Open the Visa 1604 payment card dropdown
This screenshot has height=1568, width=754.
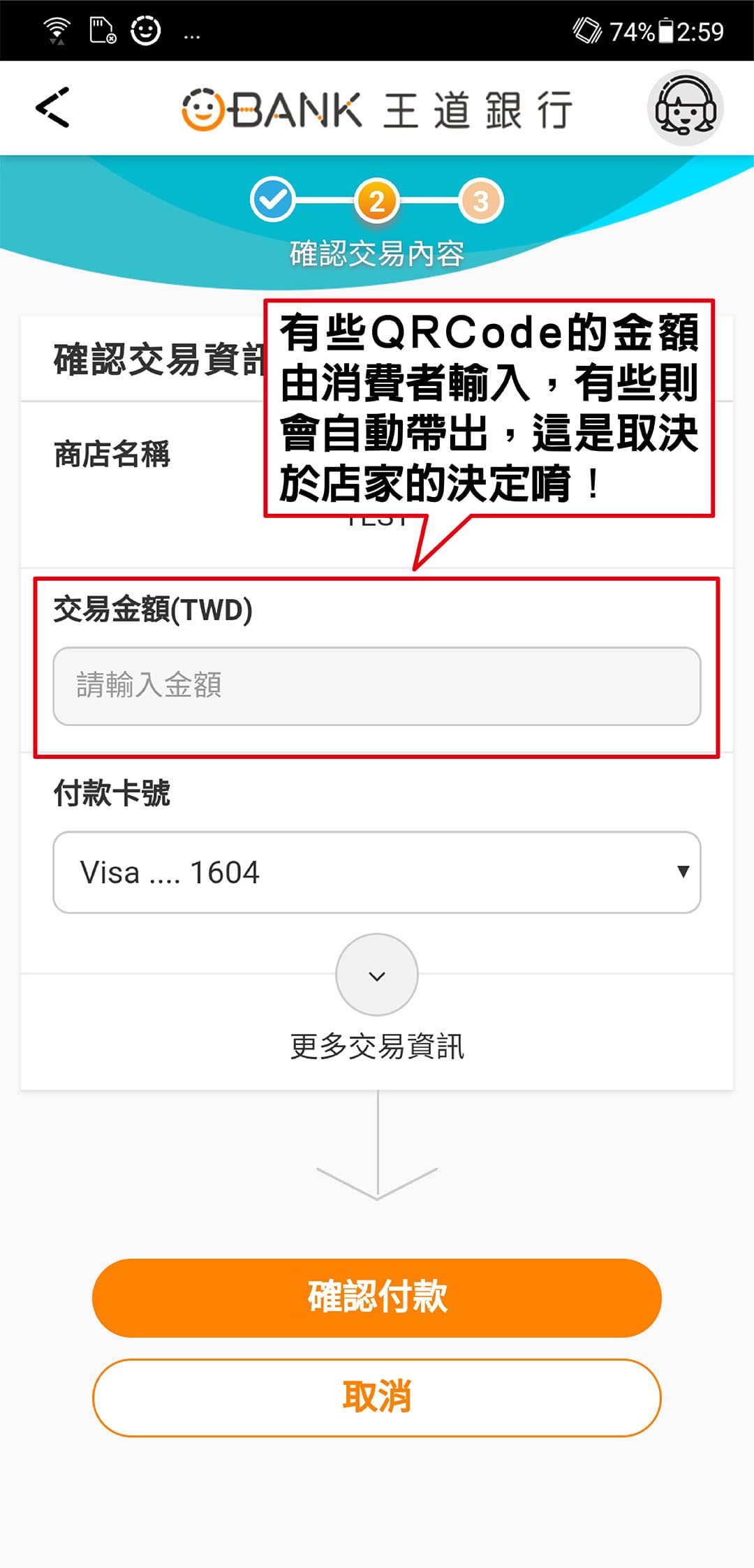[377, 872]
